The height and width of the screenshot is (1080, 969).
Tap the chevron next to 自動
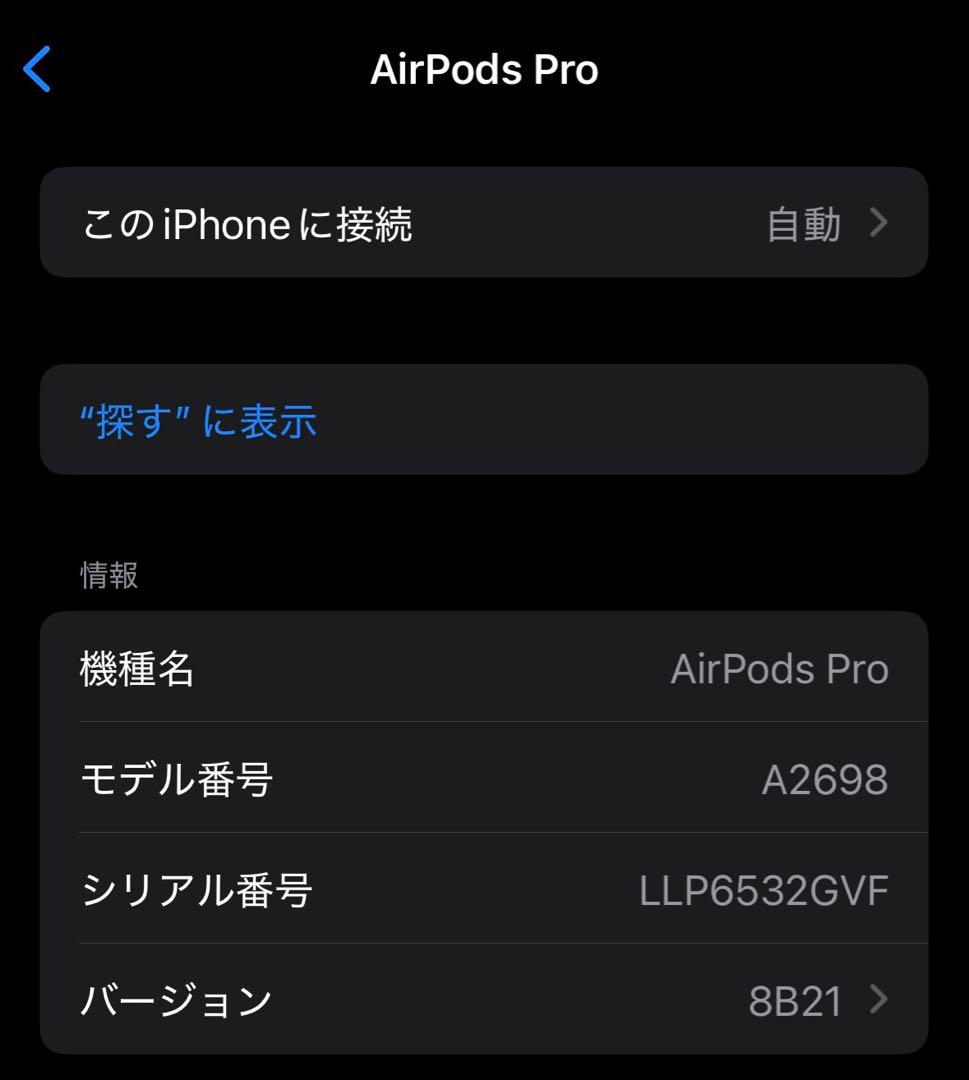pyautogui.click(x=877, y=223)
